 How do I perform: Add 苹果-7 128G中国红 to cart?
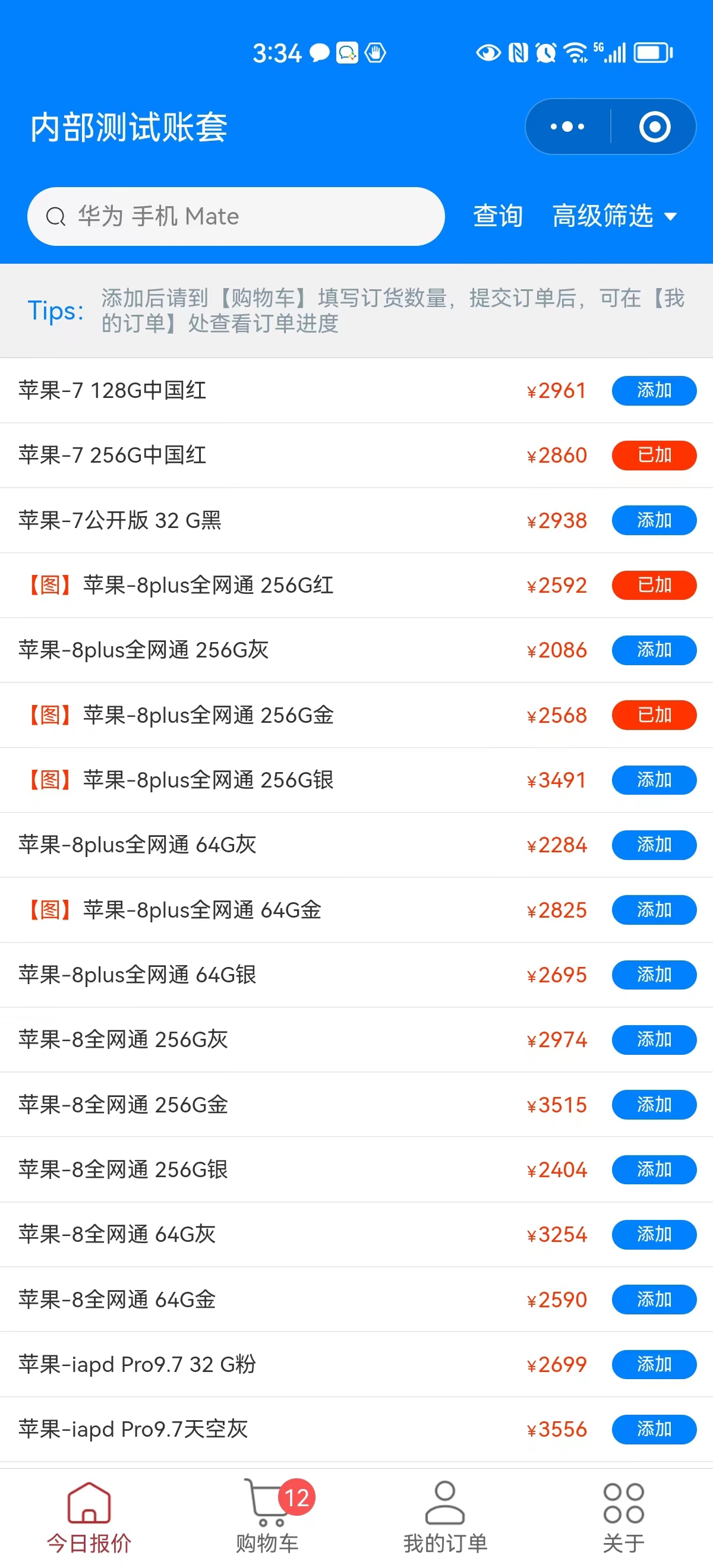(654, 390)
